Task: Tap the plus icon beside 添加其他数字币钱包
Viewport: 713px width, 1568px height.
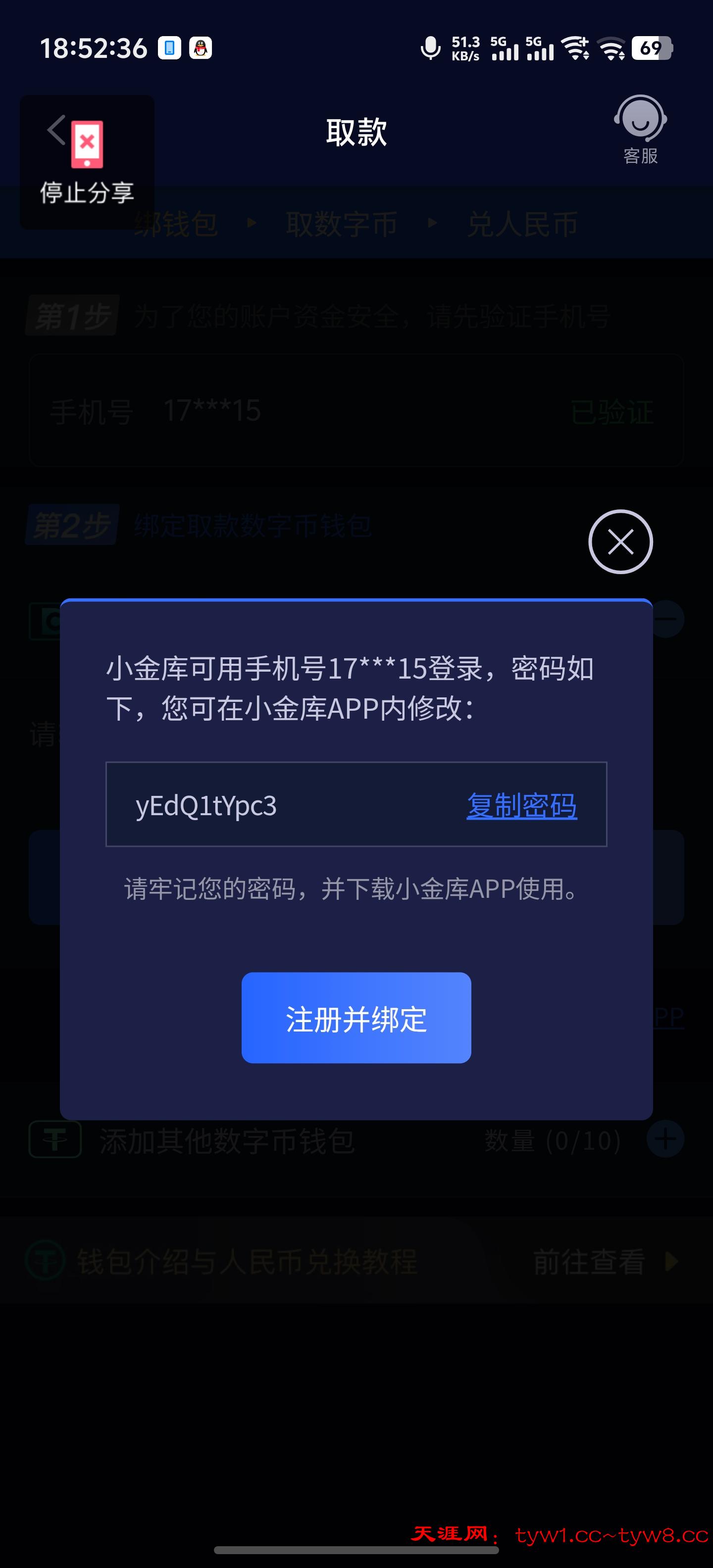Action: pos(666,1140)
